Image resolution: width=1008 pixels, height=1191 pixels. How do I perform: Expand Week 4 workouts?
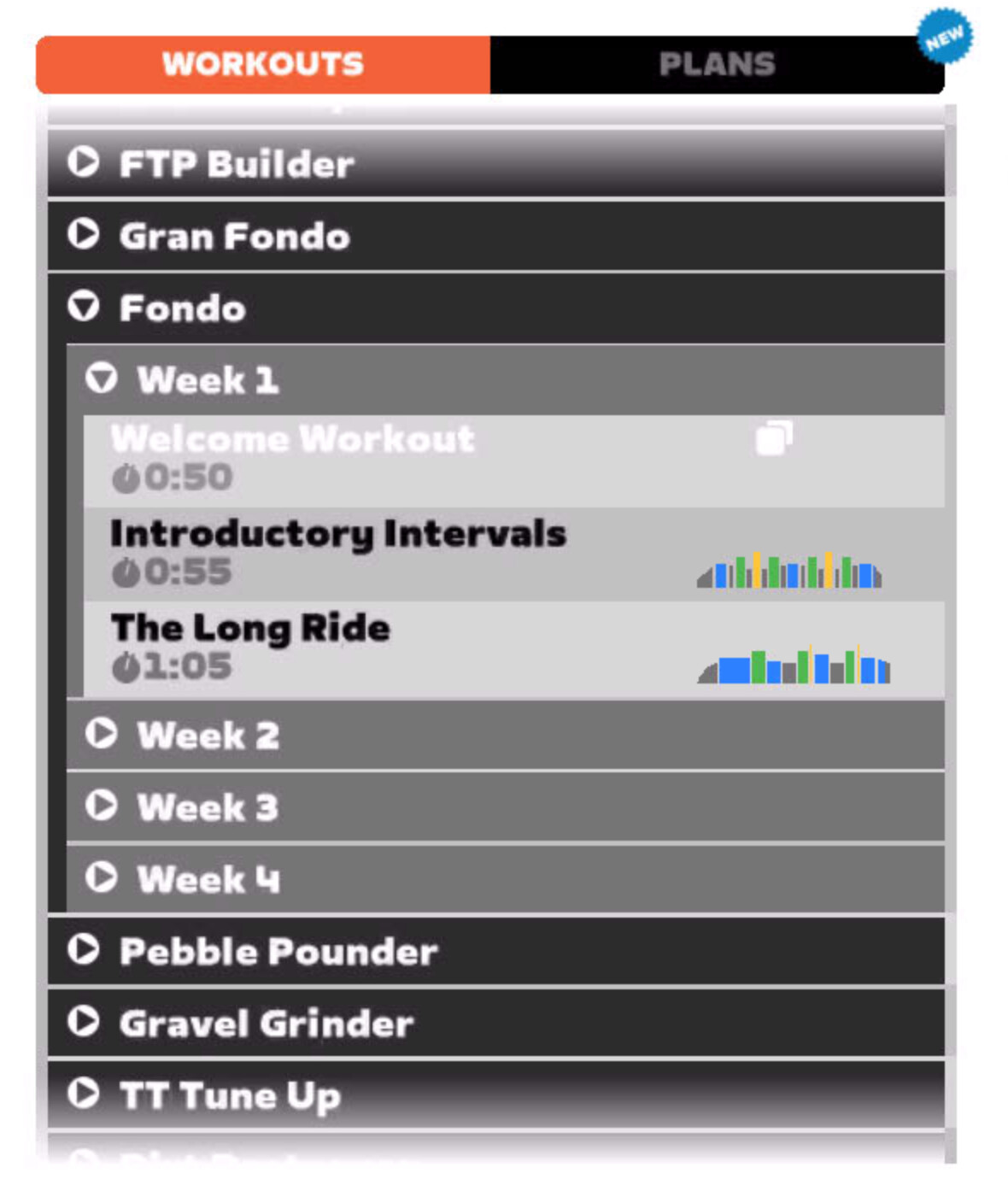click(208, 879)
